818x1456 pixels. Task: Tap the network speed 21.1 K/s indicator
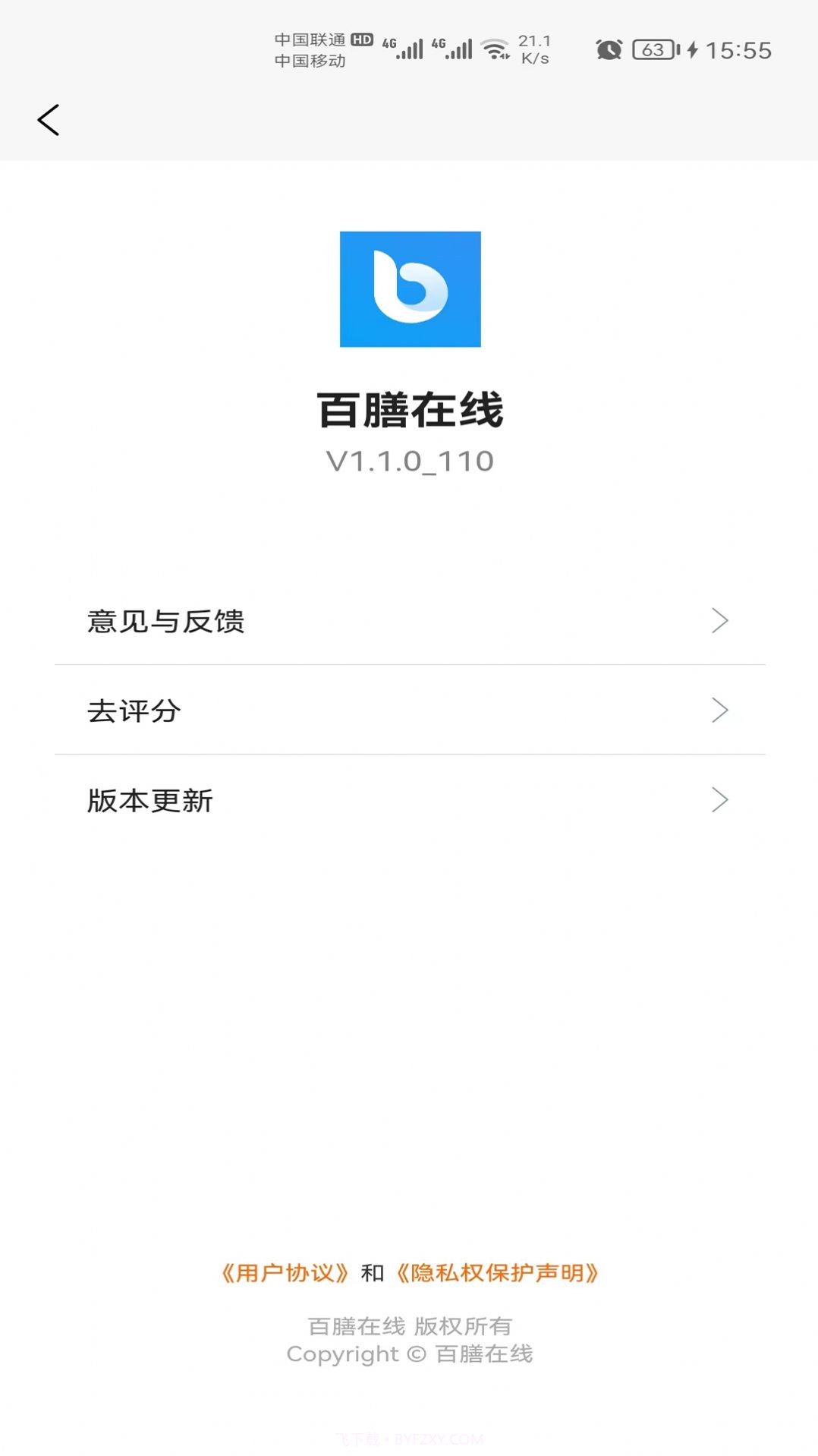(x=534, y=49)
